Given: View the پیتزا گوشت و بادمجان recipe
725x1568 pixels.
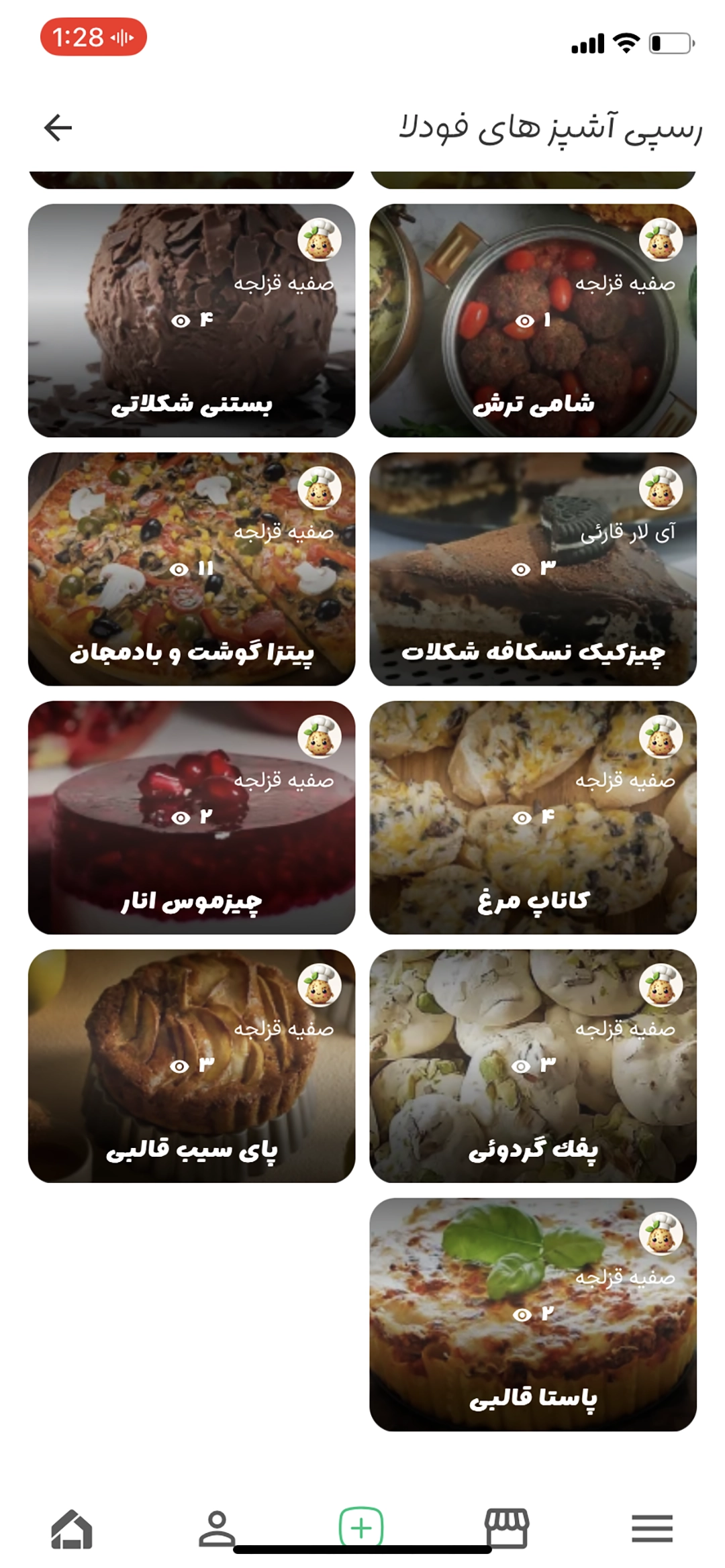Looking at the screenshot, I should [x=191, y=569].
